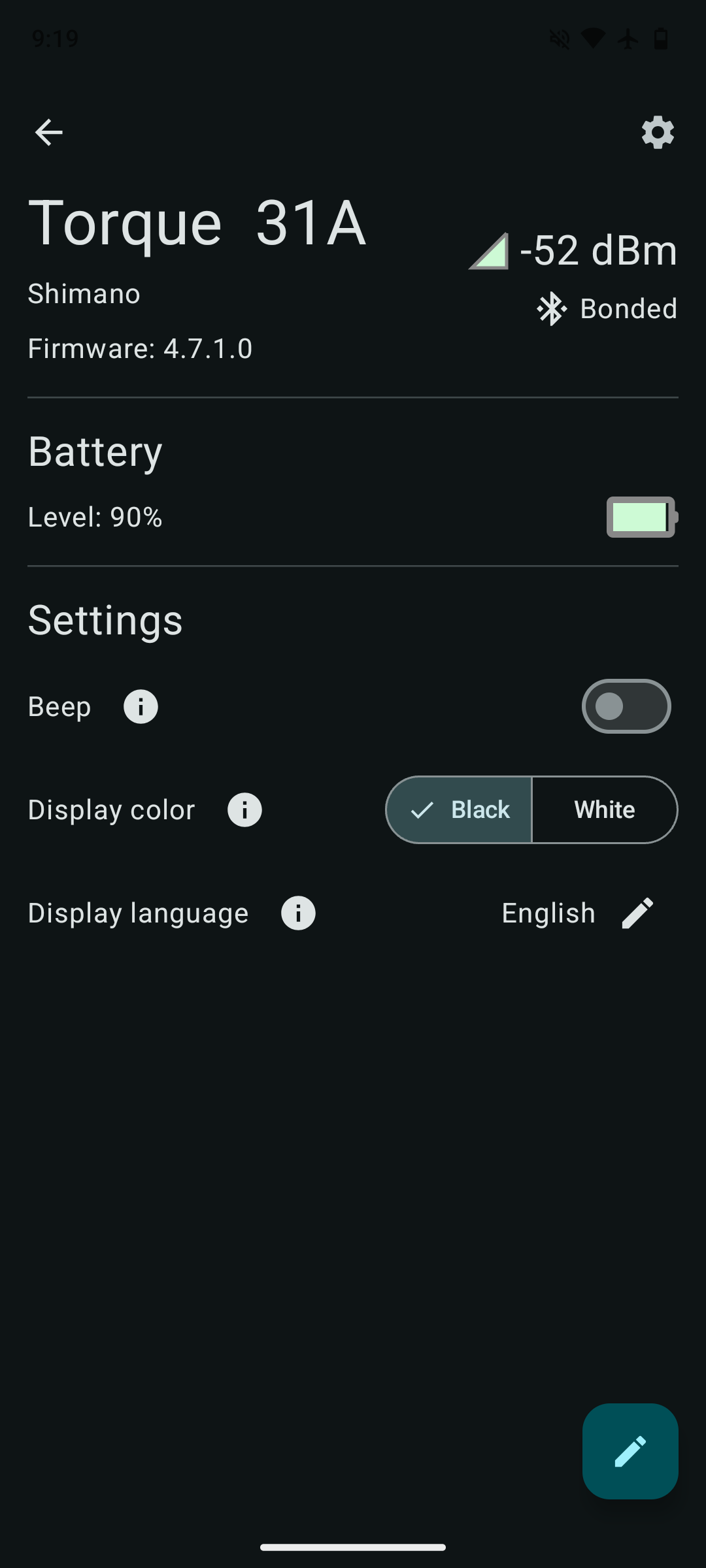
Task: Open settings via the gear icon
Action: (x=657, y=133)
